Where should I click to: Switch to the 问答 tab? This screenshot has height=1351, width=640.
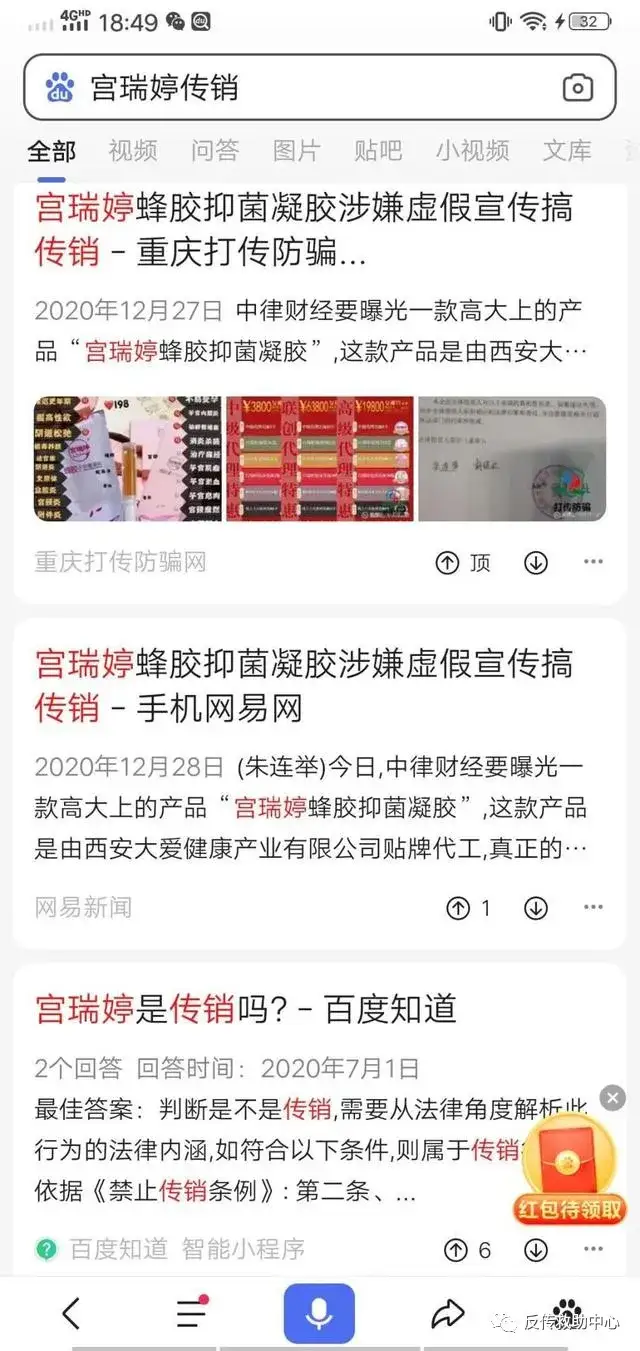(215, 151)
